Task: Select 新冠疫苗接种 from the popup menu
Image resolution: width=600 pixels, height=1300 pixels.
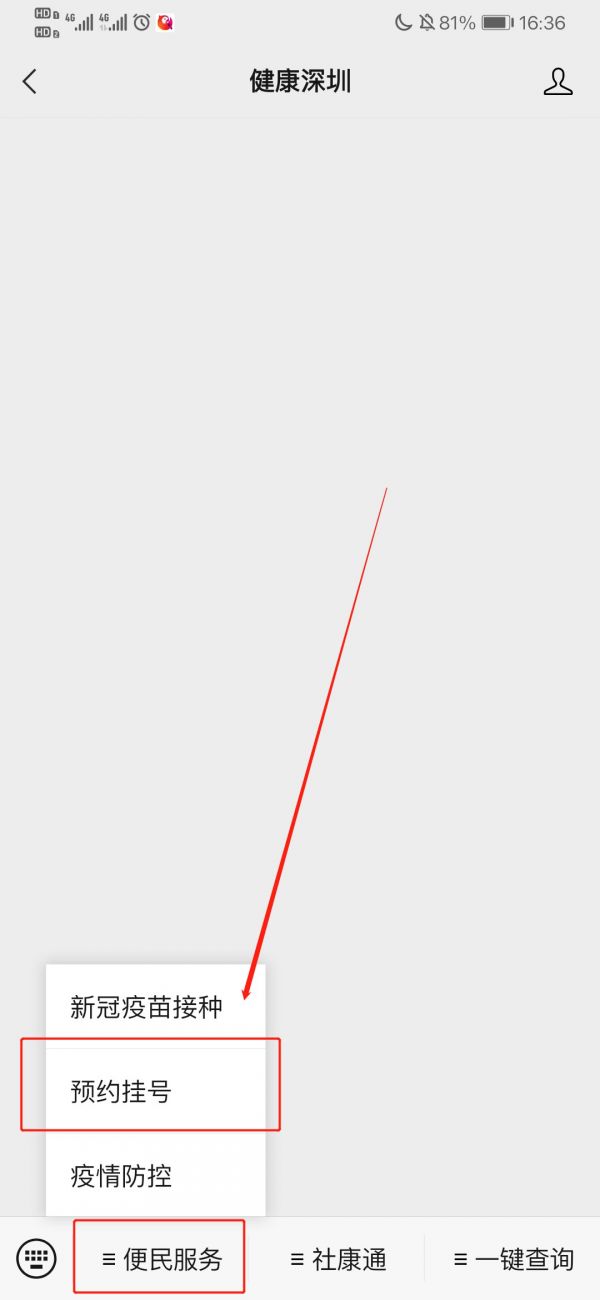Action: 146,1006
